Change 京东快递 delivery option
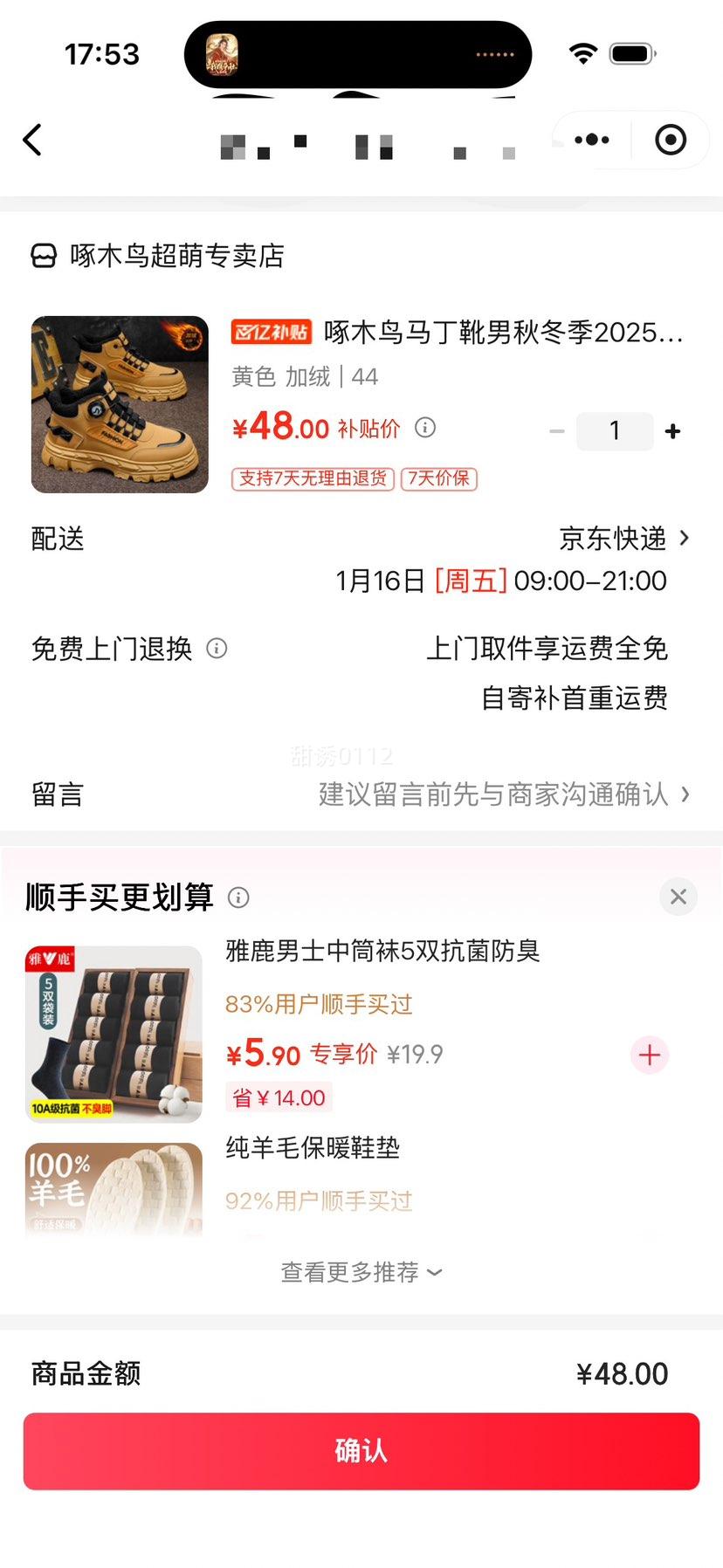Image resolution: width=723 pixels, height=1568 pixels. (623, 539)
